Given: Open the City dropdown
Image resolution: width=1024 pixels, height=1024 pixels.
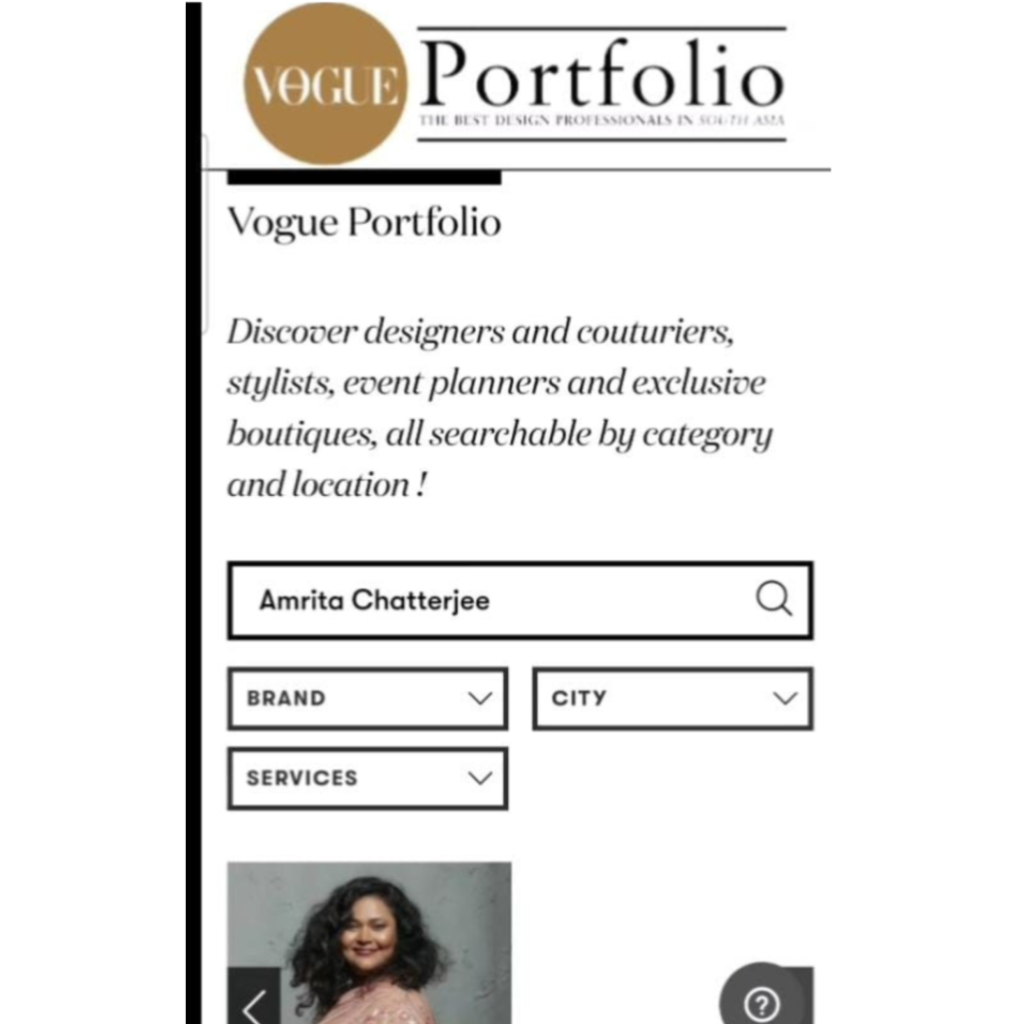Looking at the screenshot, I should [x=671, y=698].
